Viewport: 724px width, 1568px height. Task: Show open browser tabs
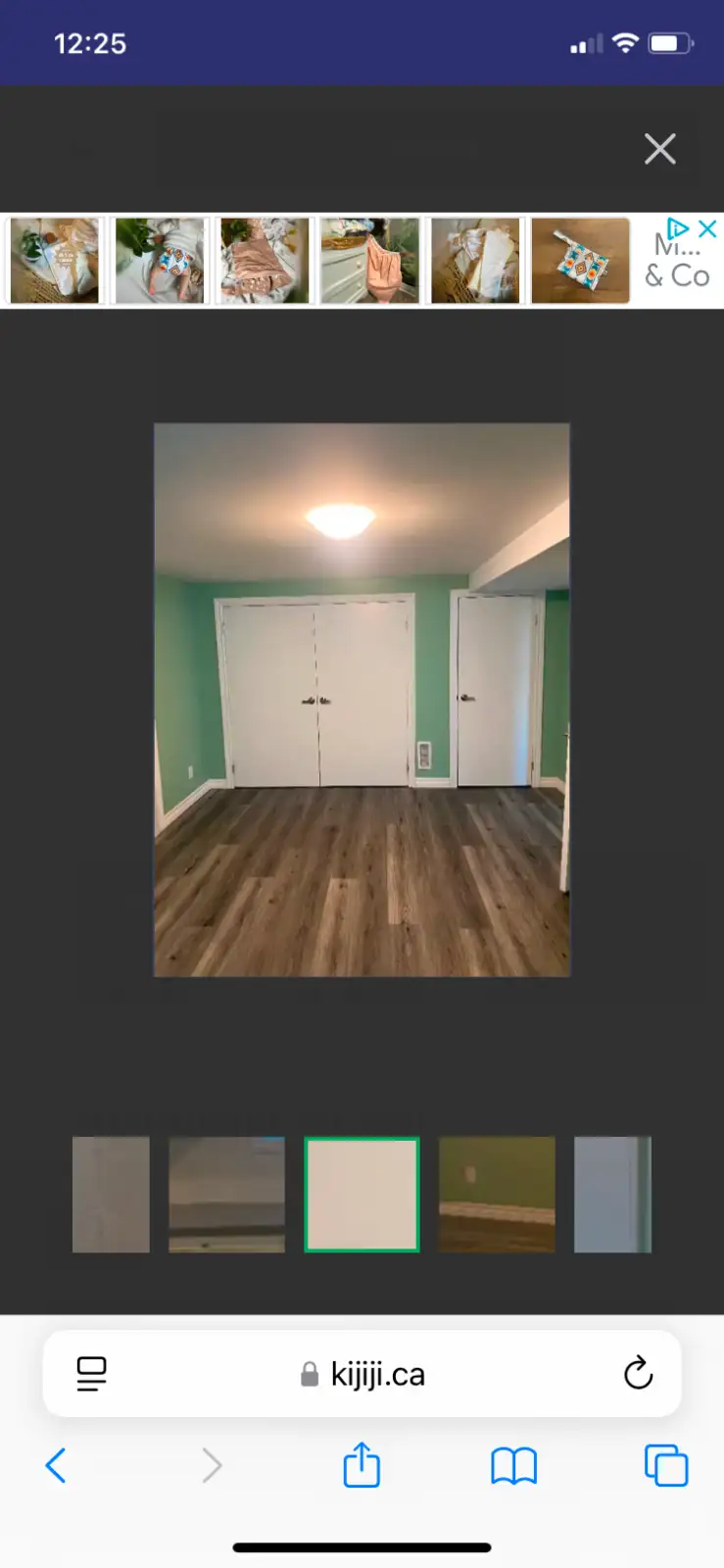click(x=666, y=1466)
